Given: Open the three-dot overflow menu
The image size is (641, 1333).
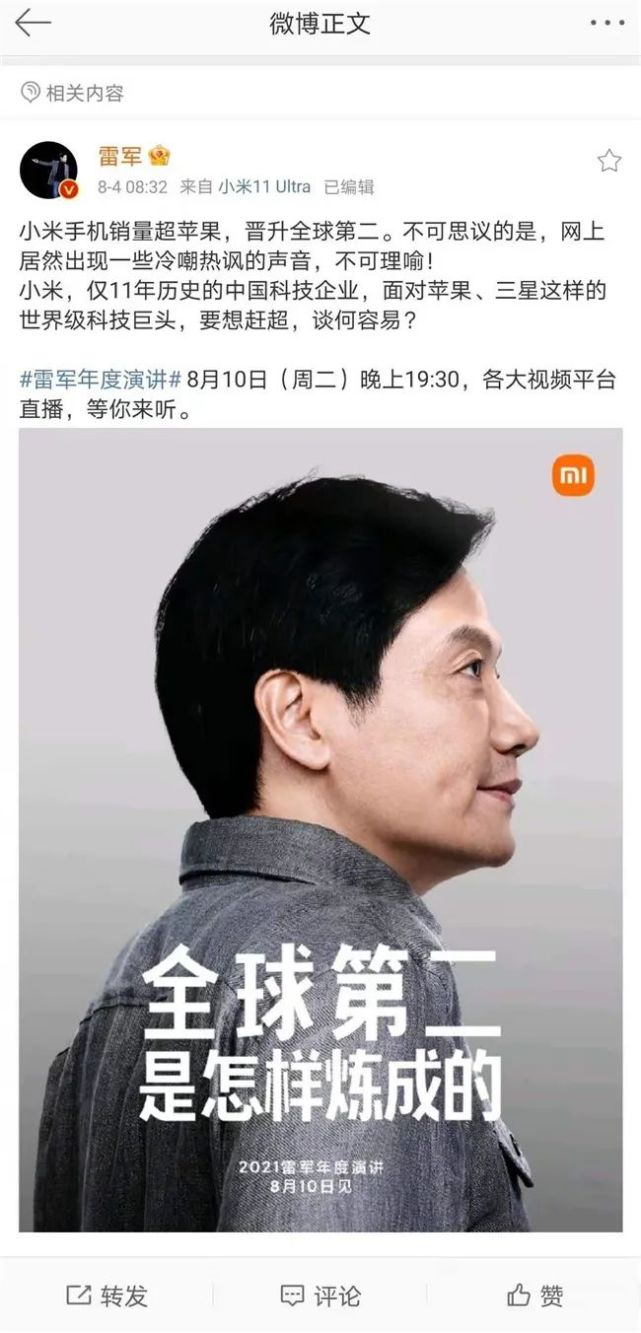Looking at the screenshot, I should tap(607, 24).
